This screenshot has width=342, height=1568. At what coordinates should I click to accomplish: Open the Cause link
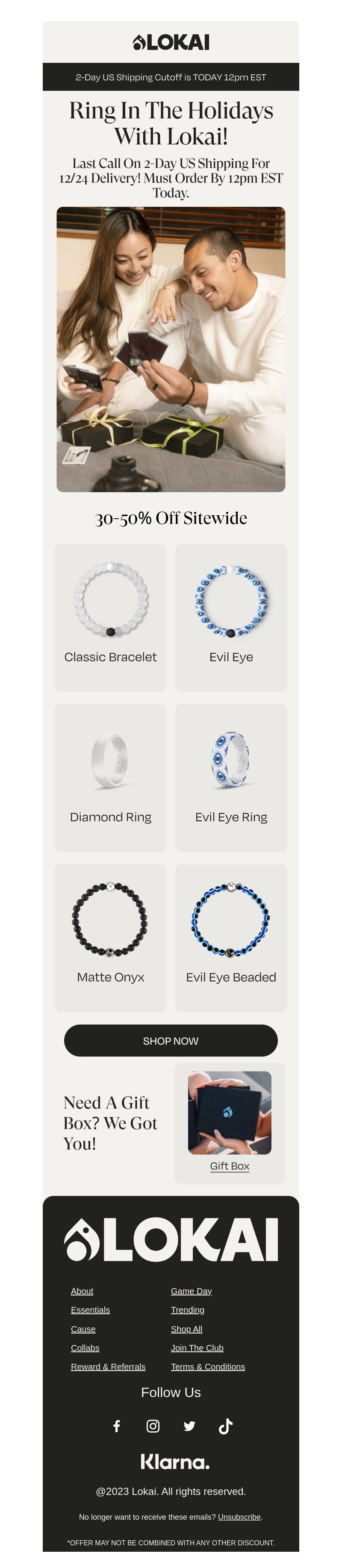point(83,1329)
